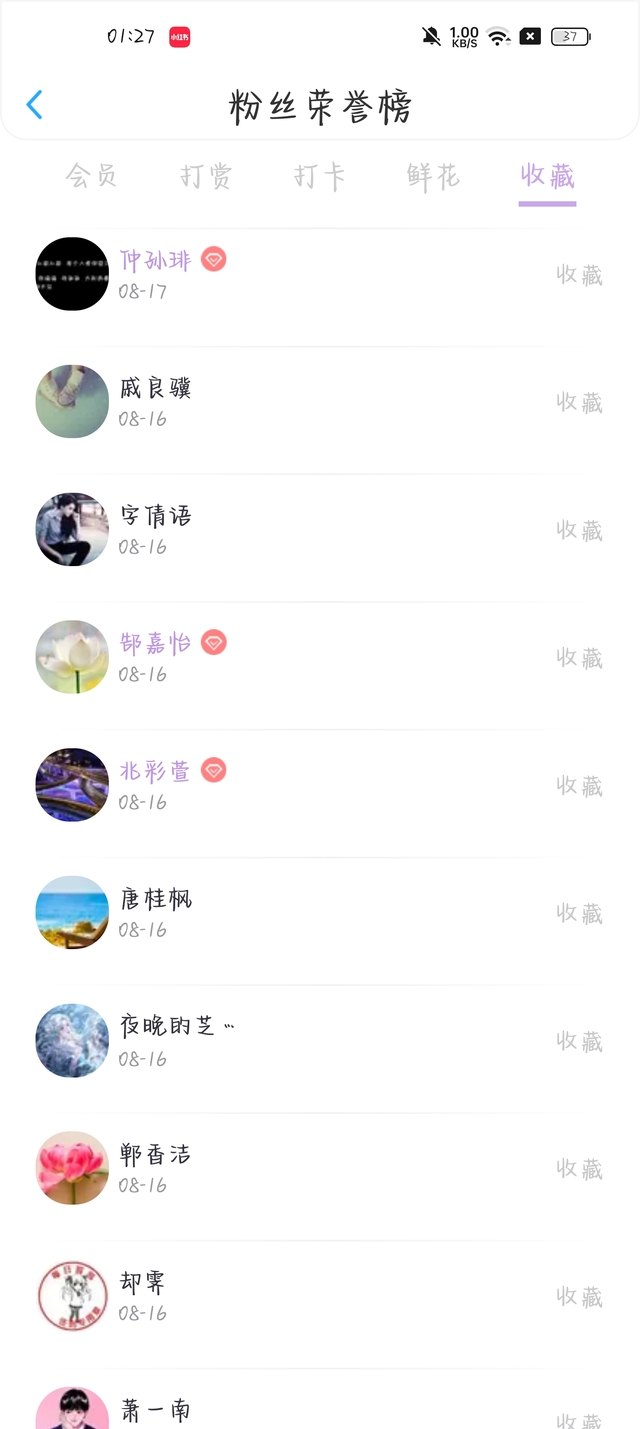
Task: View 郸香洁's fan entry
Action: [x=320, y=1168]
